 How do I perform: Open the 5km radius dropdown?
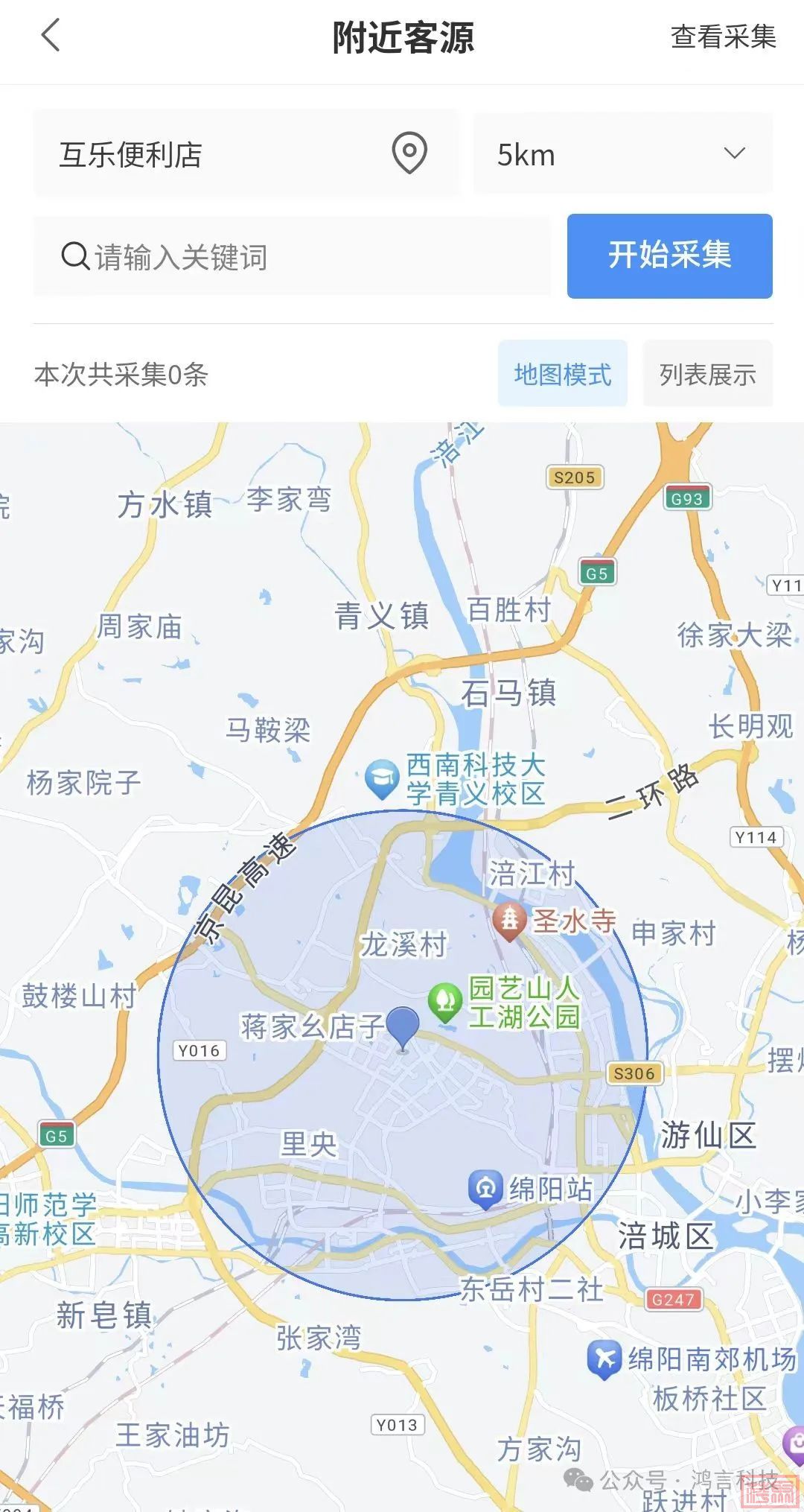pos(622,155)
